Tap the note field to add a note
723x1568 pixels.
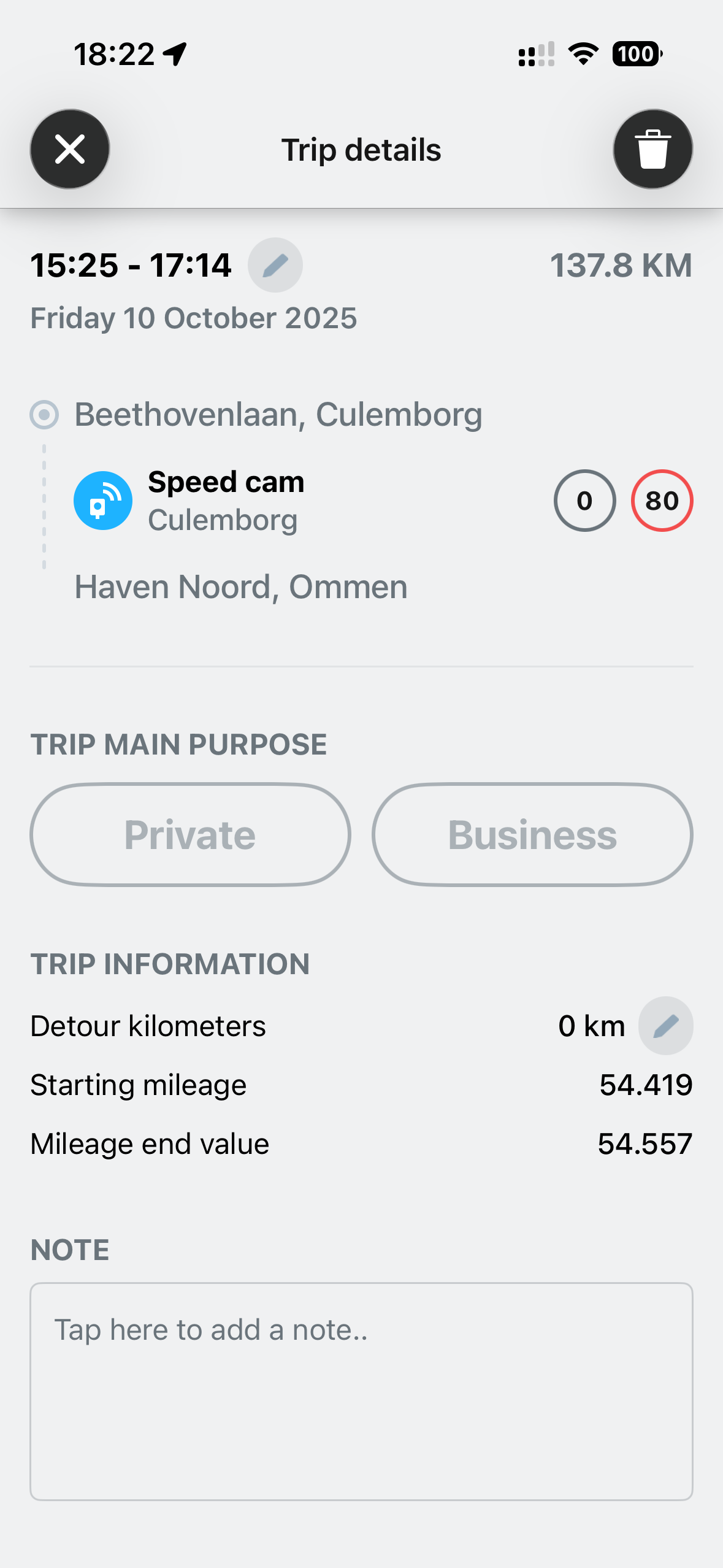pos(361,1391)
